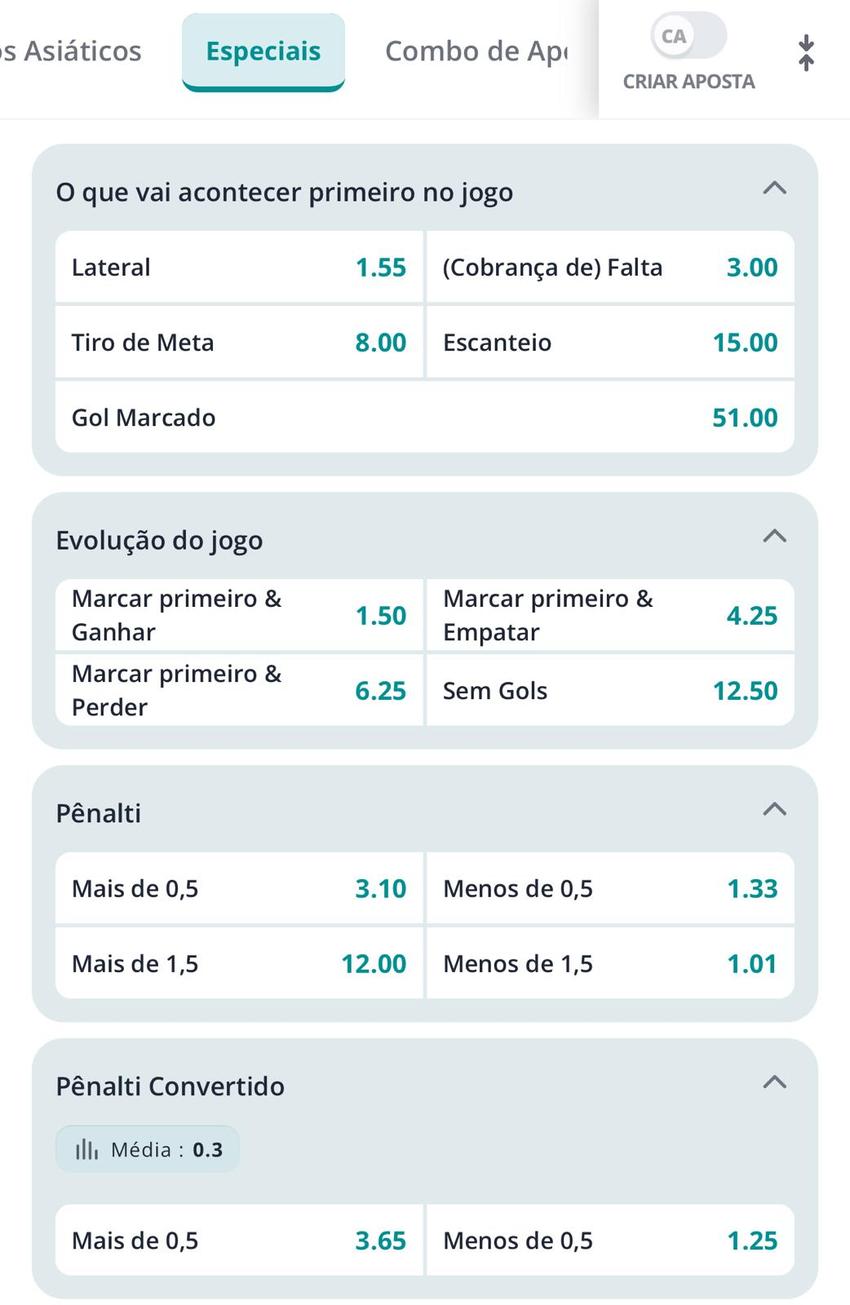This screenshot has width=850, height=1305.
Task: Collapse the 'O que vai acontecer primeiro no jogo' section
Action: (x=774, y=186)
